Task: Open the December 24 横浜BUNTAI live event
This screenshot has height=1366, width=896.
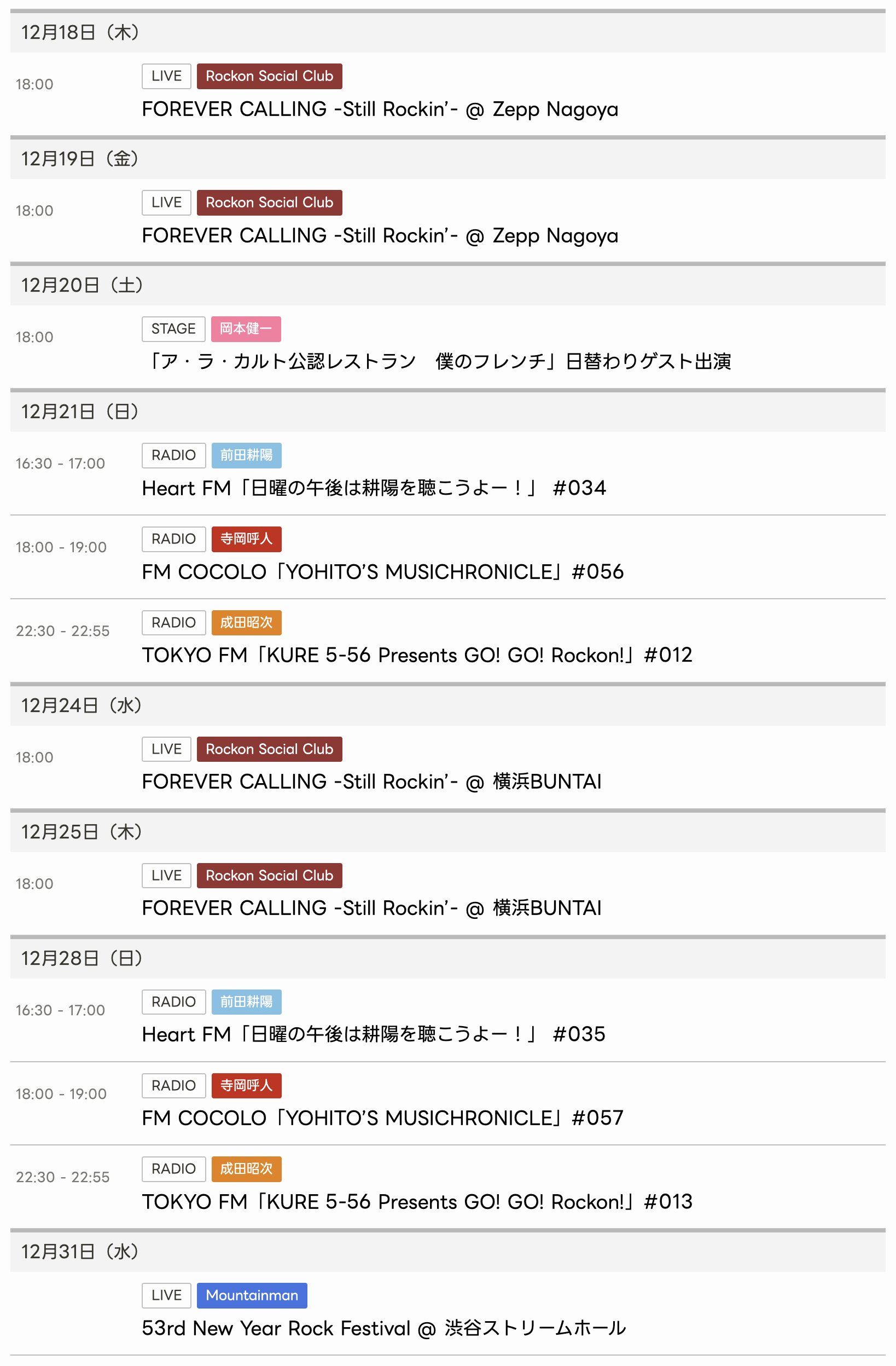Action: (x=372, y=782)
